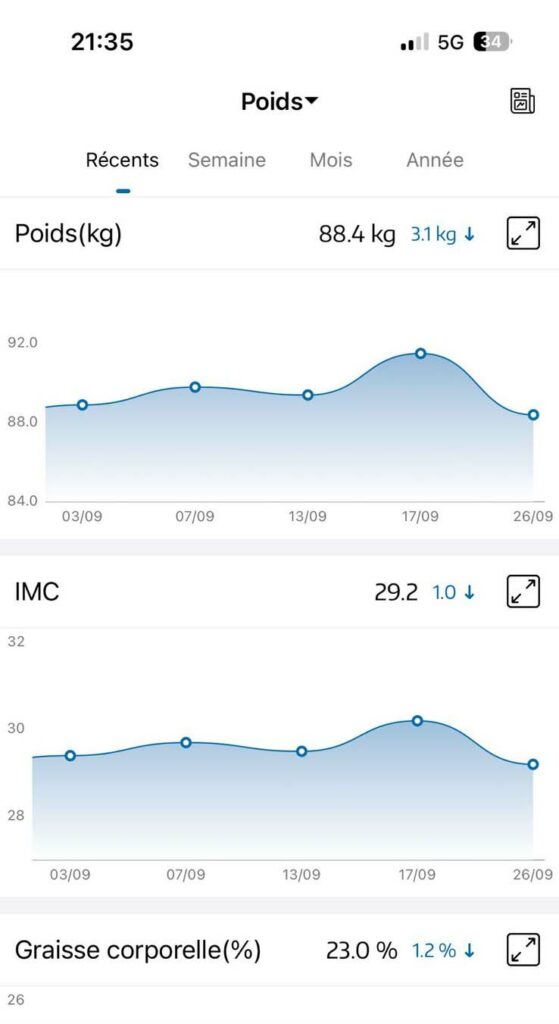
Task: Expand the IMC chart to fullscreen
Action: (523, 592)
